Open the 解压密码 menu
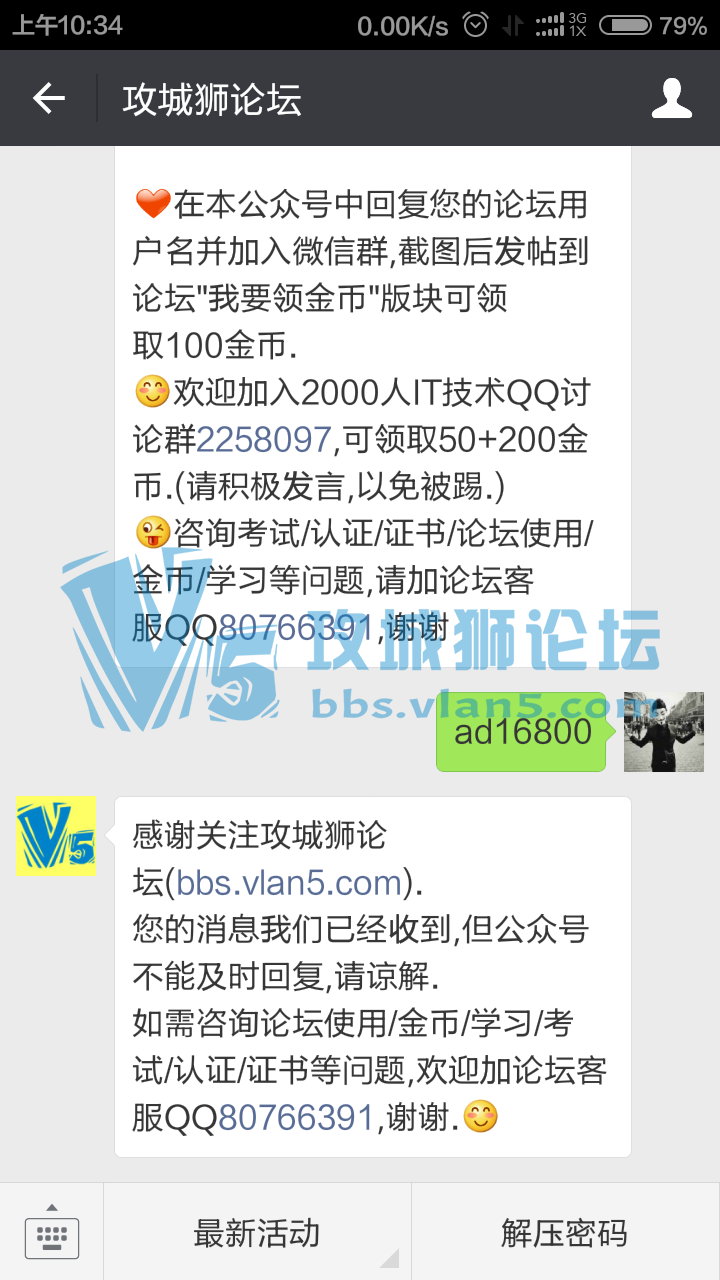The width and height of the screenshot is (720, 1280). (565, 1233)
